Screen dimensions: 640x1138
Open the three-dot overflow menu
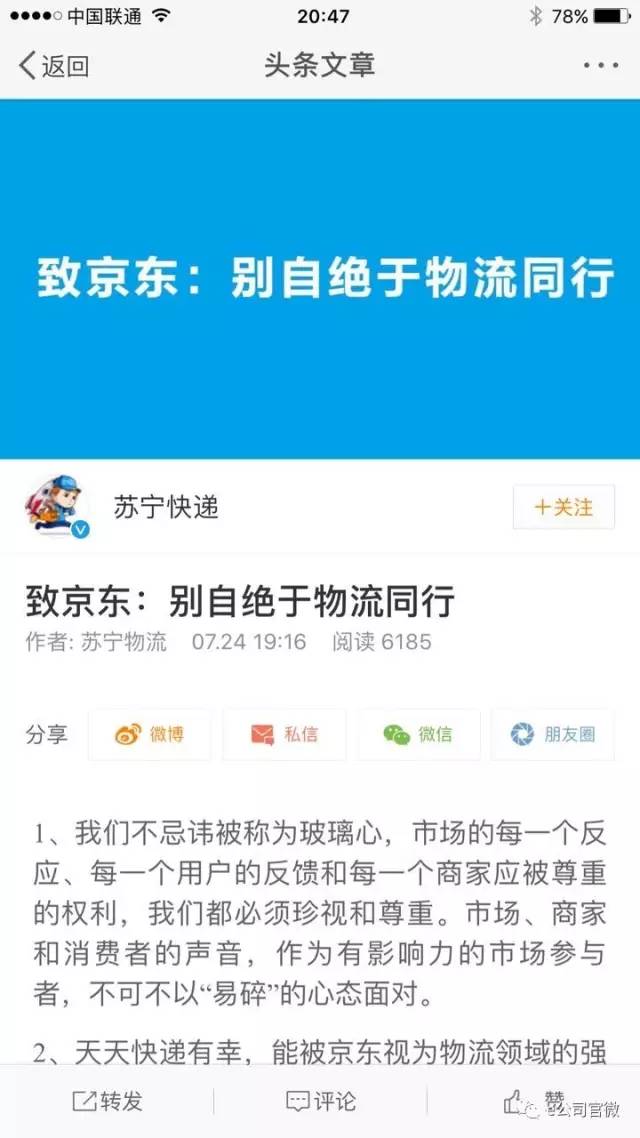click(x=600, y=66)
